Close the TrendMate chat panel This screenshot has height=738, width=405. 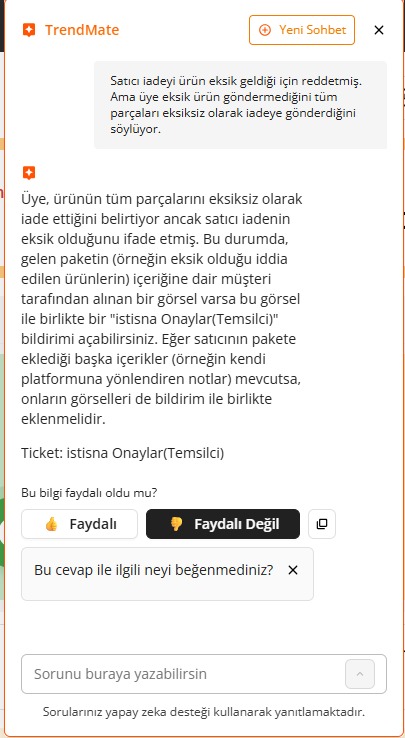(x=379, y=30)
